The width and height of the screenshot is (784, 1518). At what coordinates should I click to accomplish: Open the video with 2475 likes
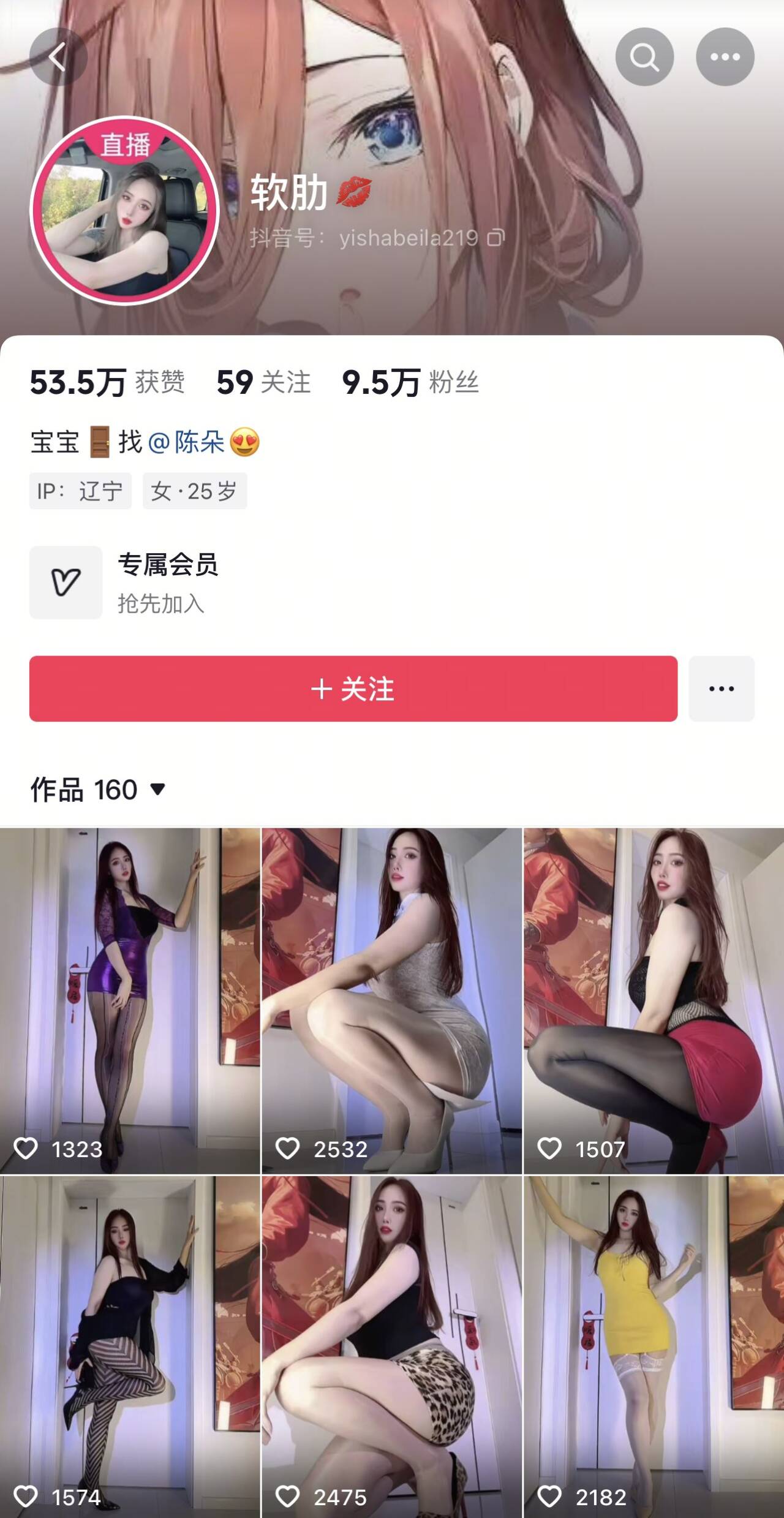pyautogui.click(x=392, y=1346)
